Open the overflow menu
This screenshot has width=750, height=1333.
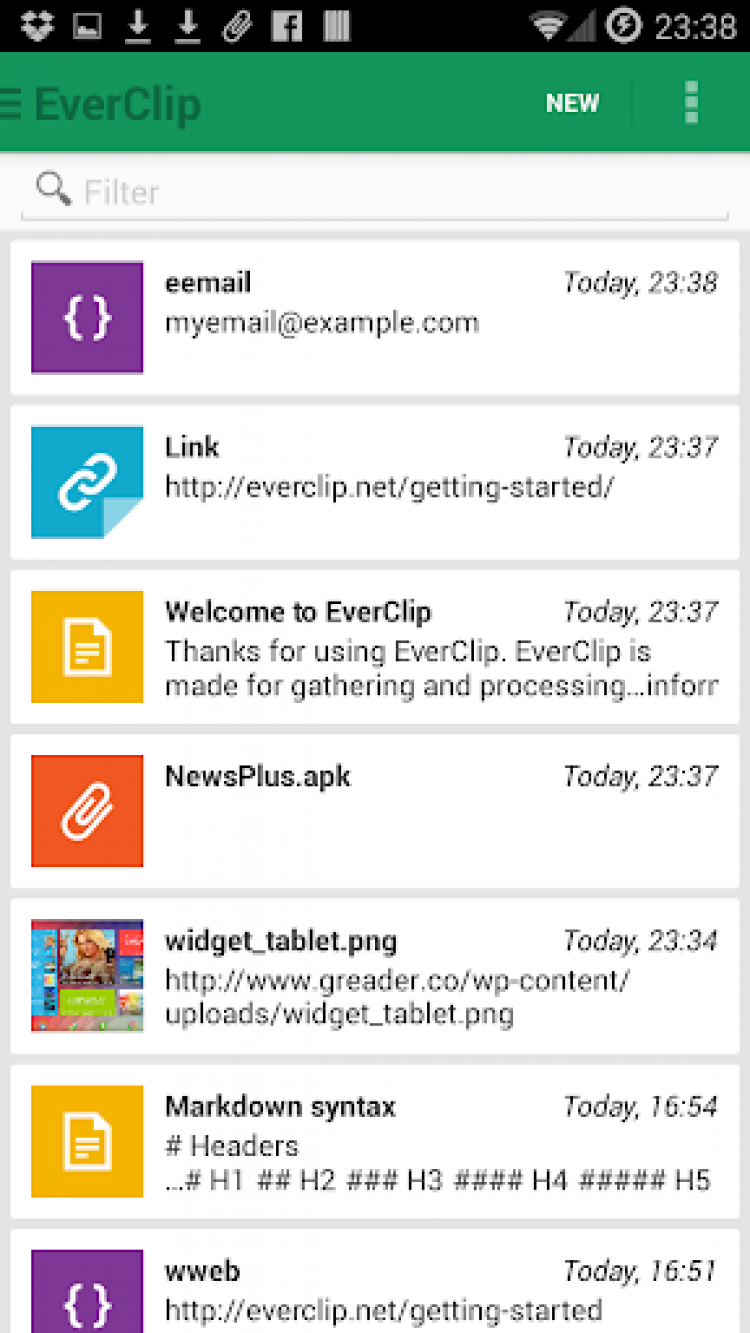click(691, 103)
